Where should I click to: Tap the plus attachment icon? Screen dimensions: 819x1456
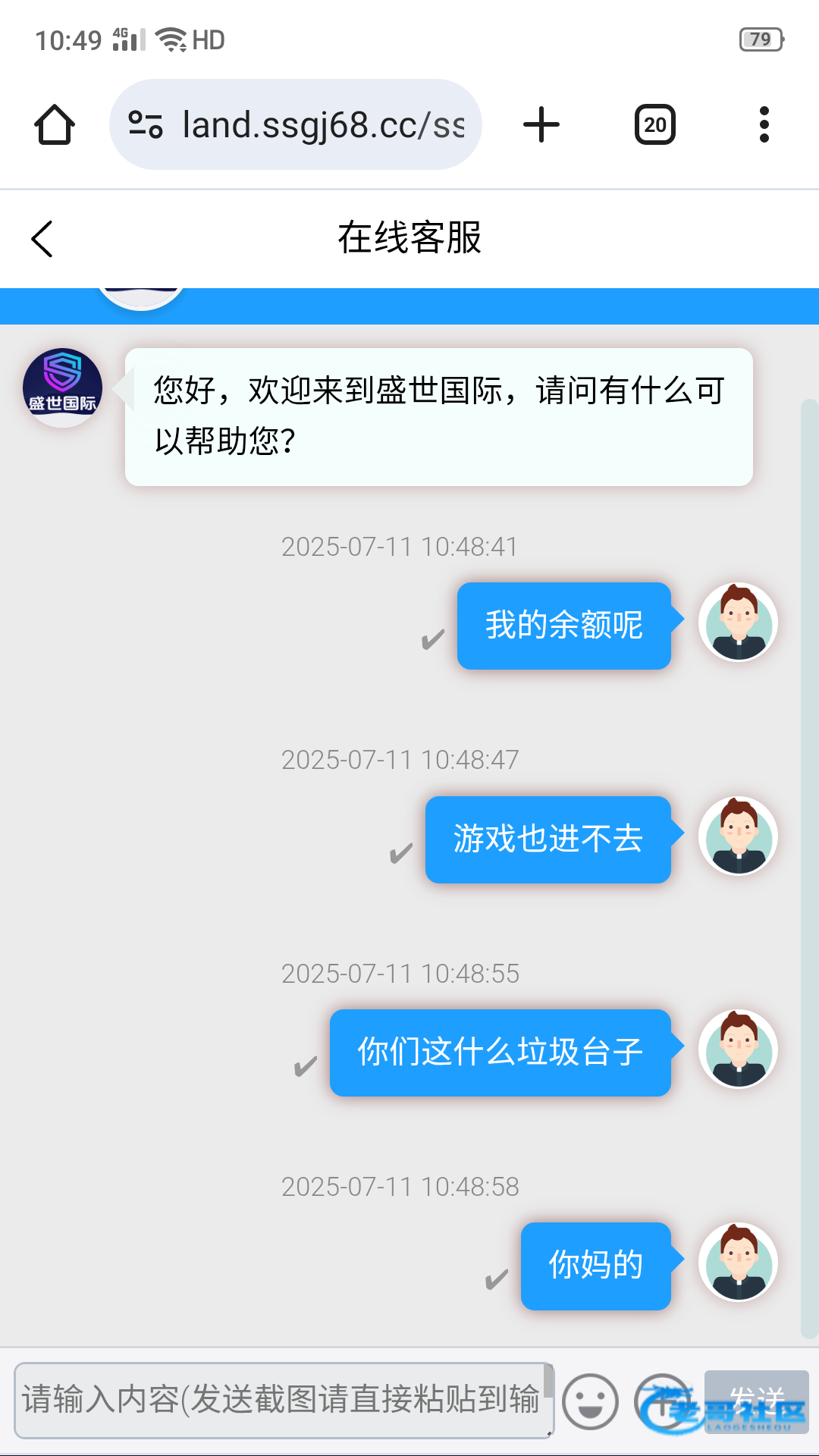tap(661, 1401)
